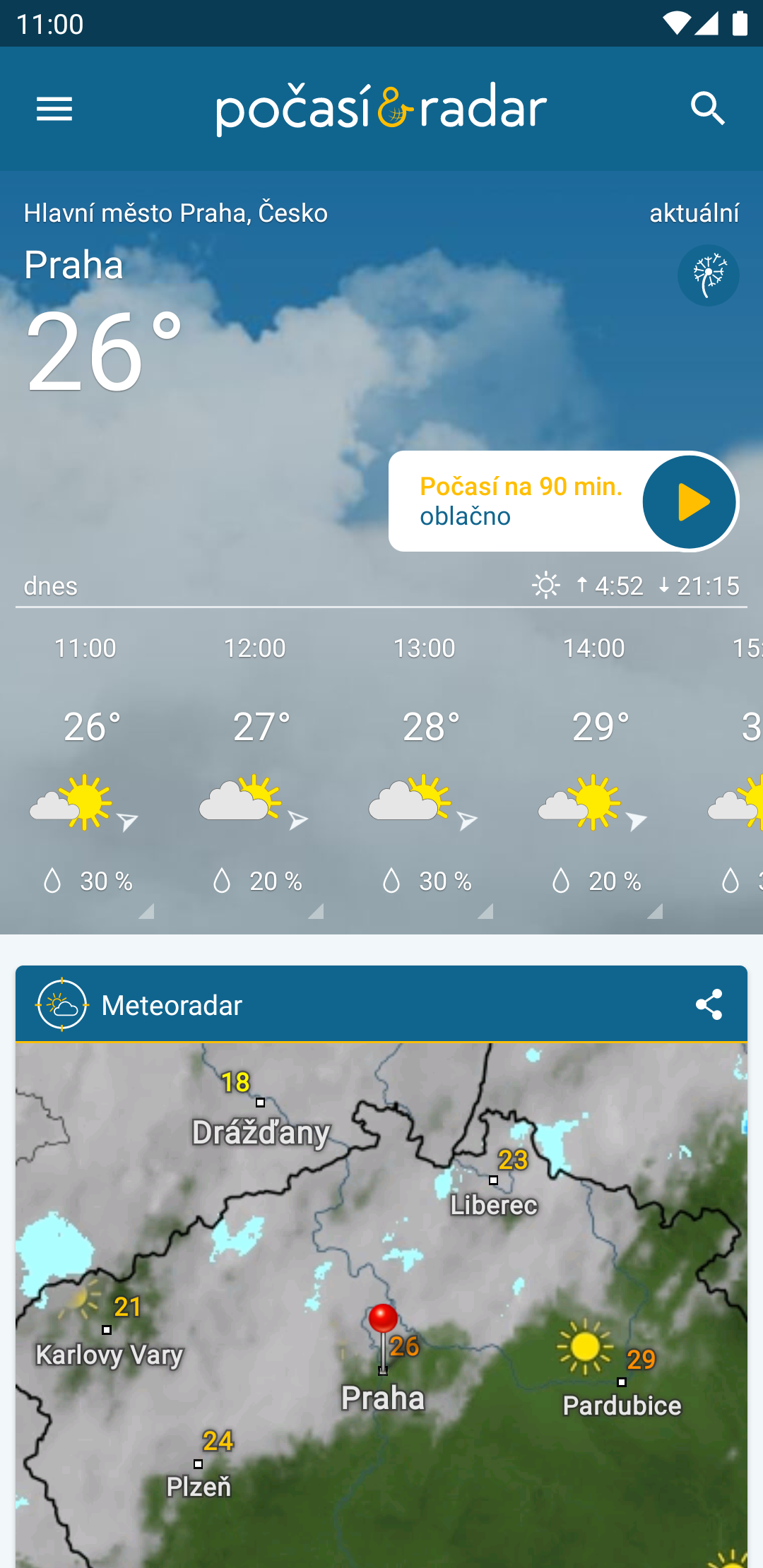Play the 90 min. weather forecast

coord(689,502)
